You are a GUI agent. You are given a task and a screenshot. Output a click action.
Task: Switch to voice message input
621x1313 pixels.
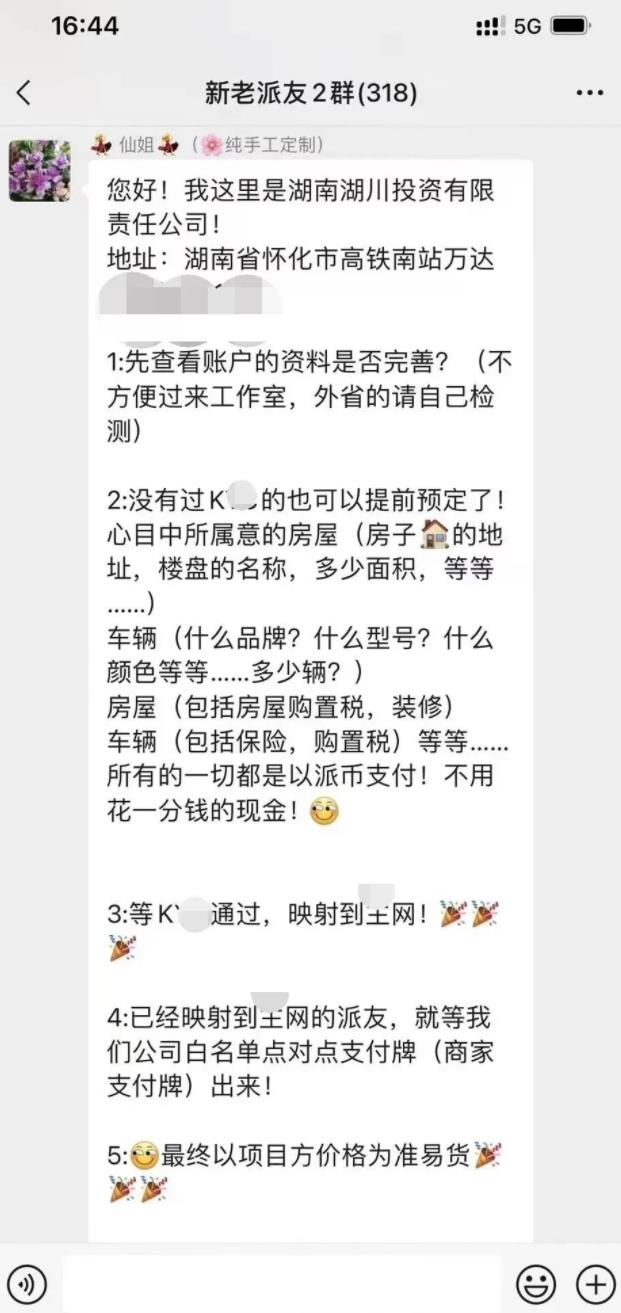31,1283
